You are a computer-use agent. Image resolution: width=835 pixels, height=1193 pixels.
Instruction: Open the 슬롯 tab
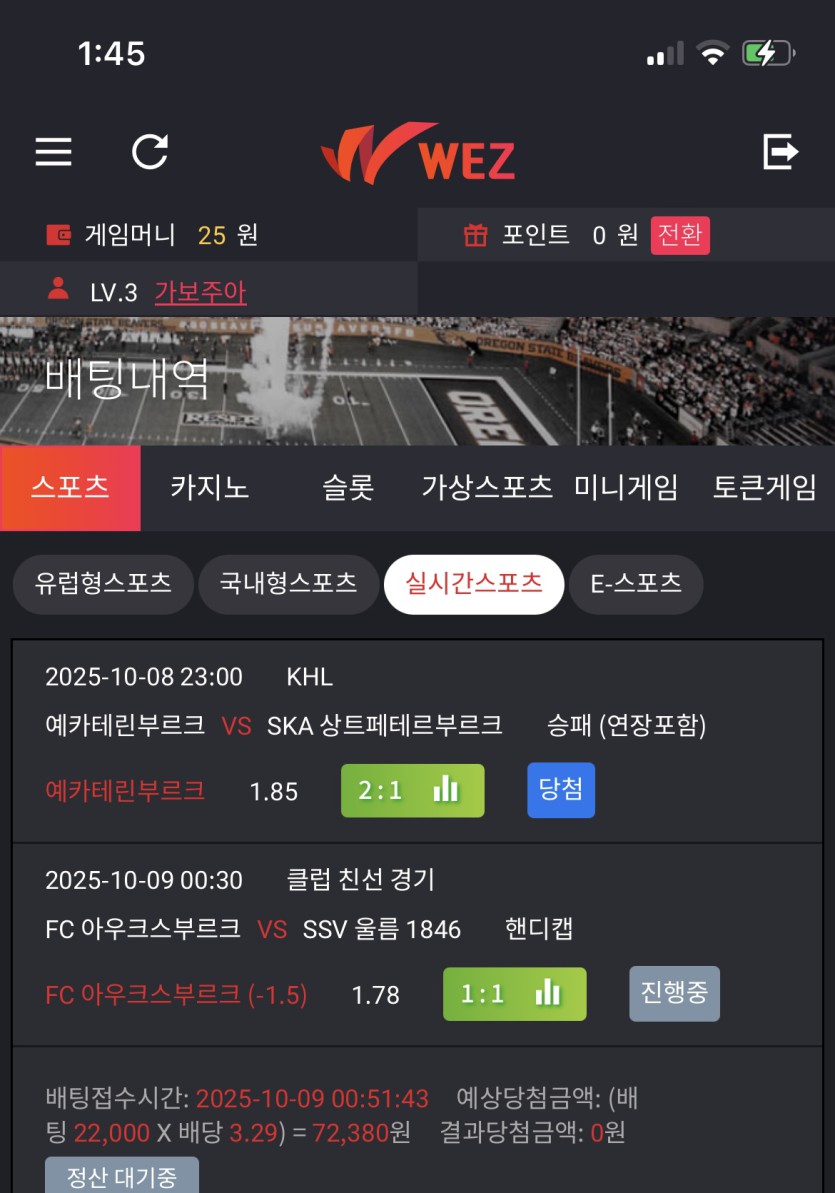pos(348,488)
